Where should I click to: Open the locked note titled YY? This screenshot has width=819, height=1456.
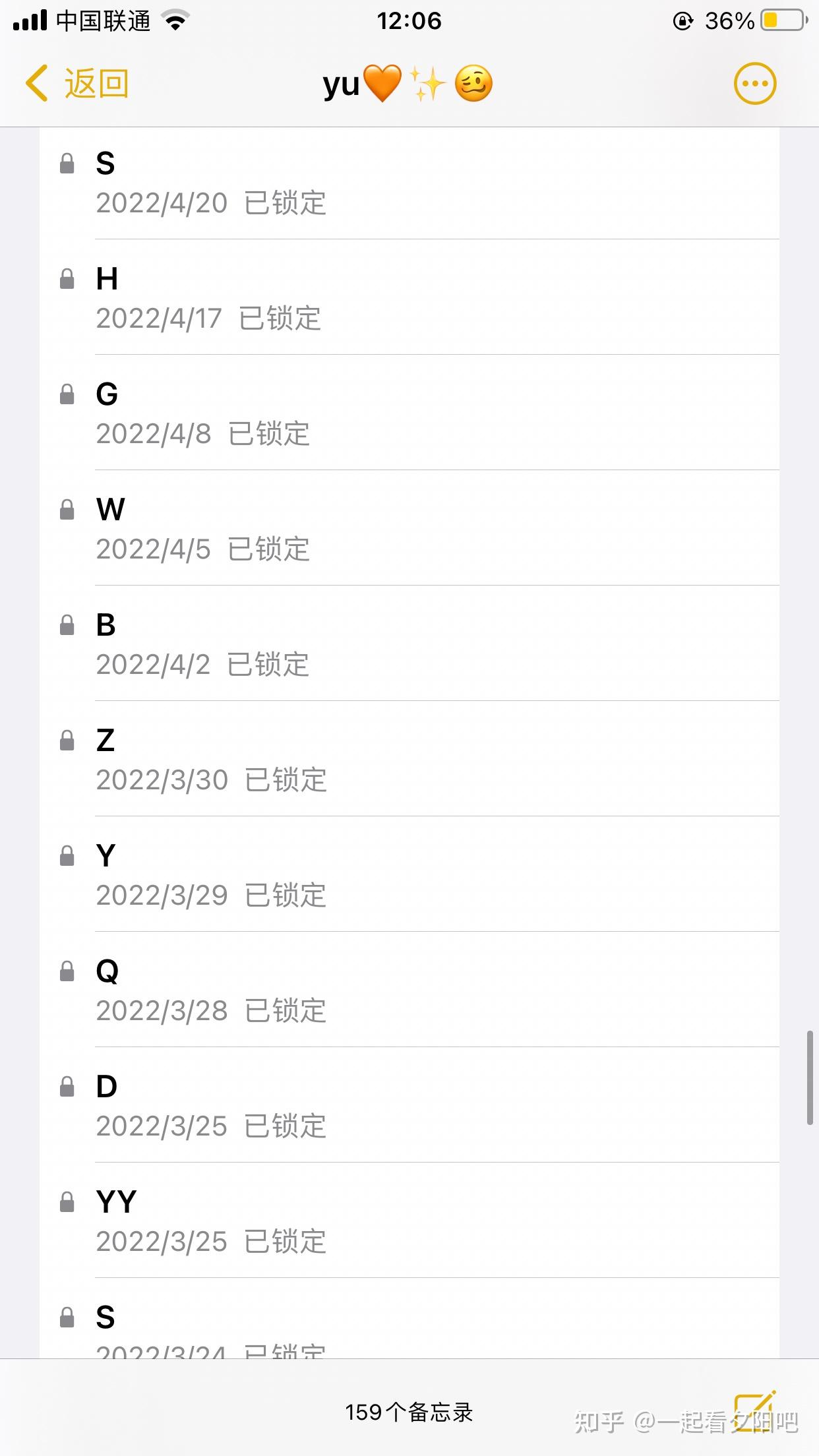click(x=409, y=1221)
